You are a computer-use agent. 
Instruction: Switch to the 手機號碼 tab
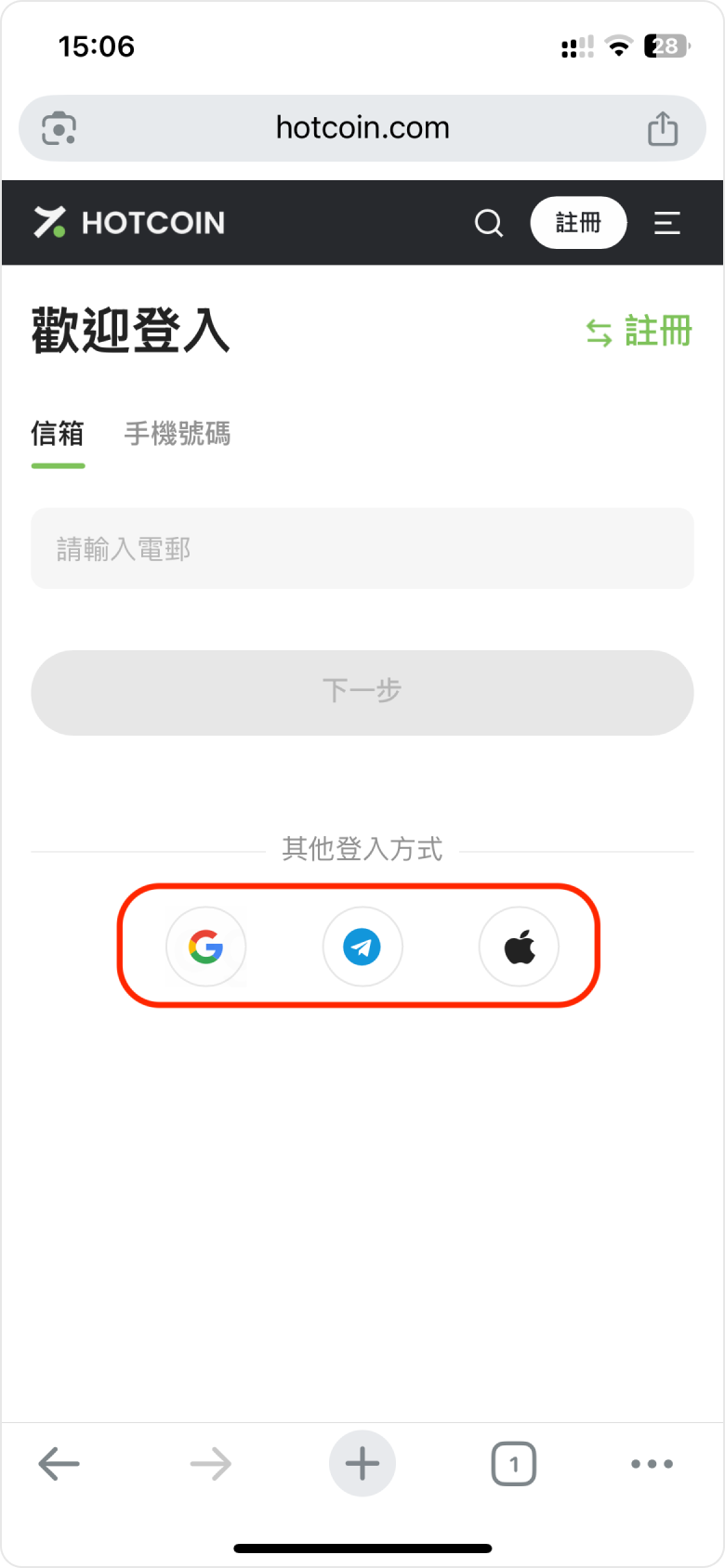coord(178,434)
